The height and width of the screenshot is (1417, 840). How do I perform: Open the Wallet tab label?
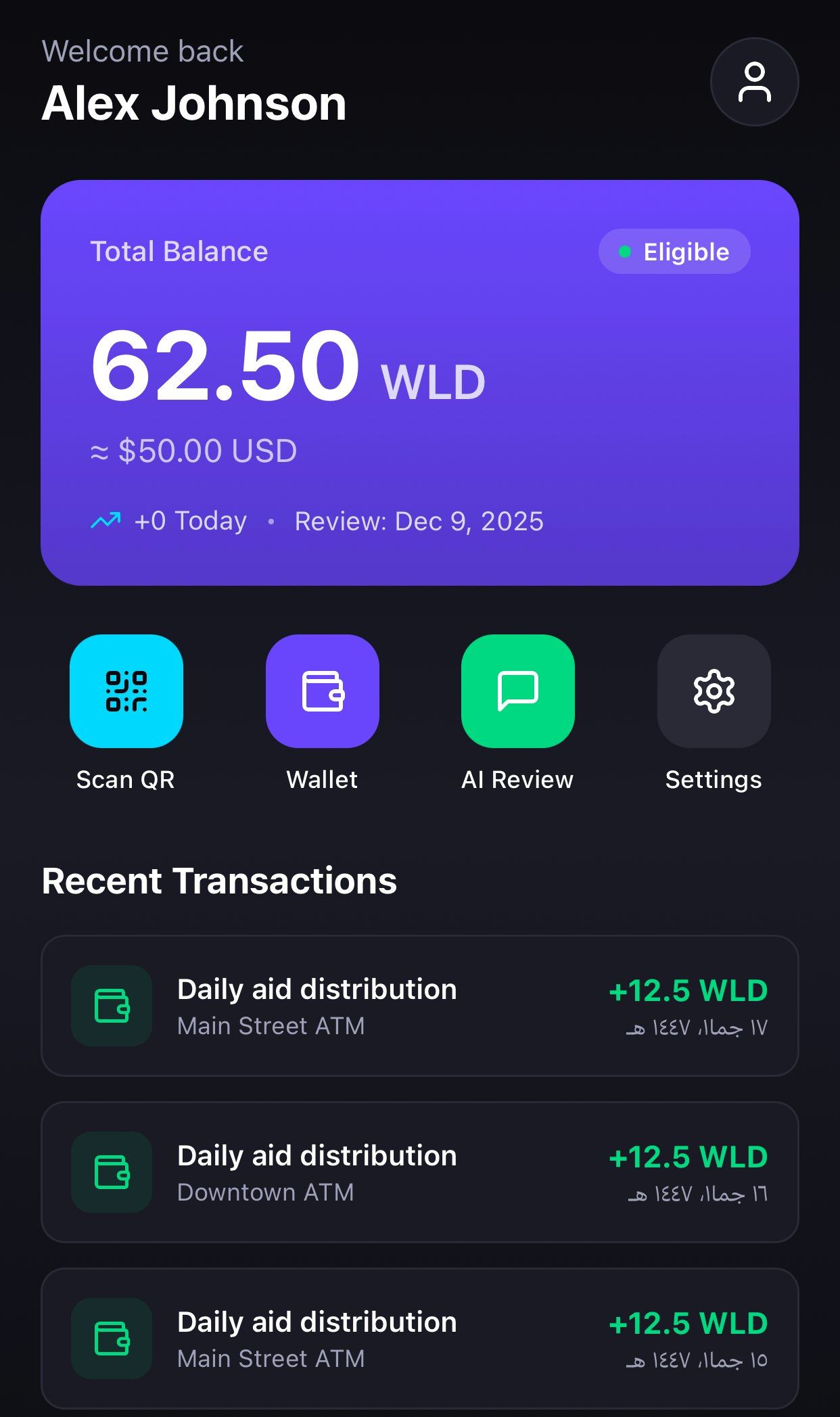pos(322,779)
